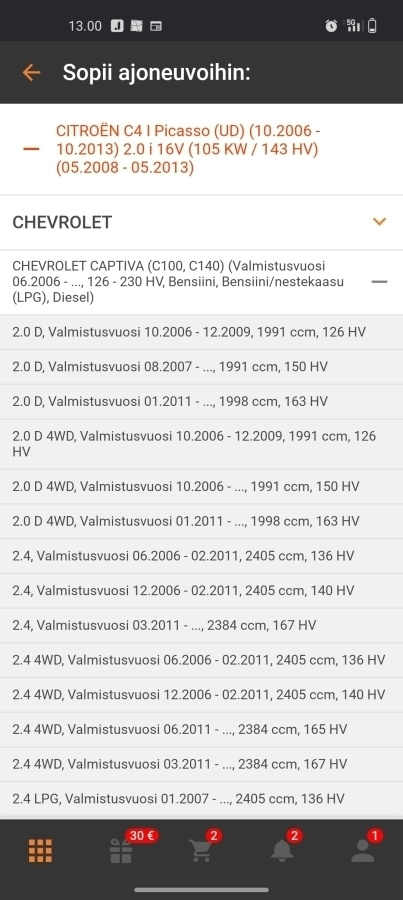This screenshot has height=900, width=403.
Task: Pick 2.0 D 4WD 01.2011 163 HV
Action: tap(202, 521)
